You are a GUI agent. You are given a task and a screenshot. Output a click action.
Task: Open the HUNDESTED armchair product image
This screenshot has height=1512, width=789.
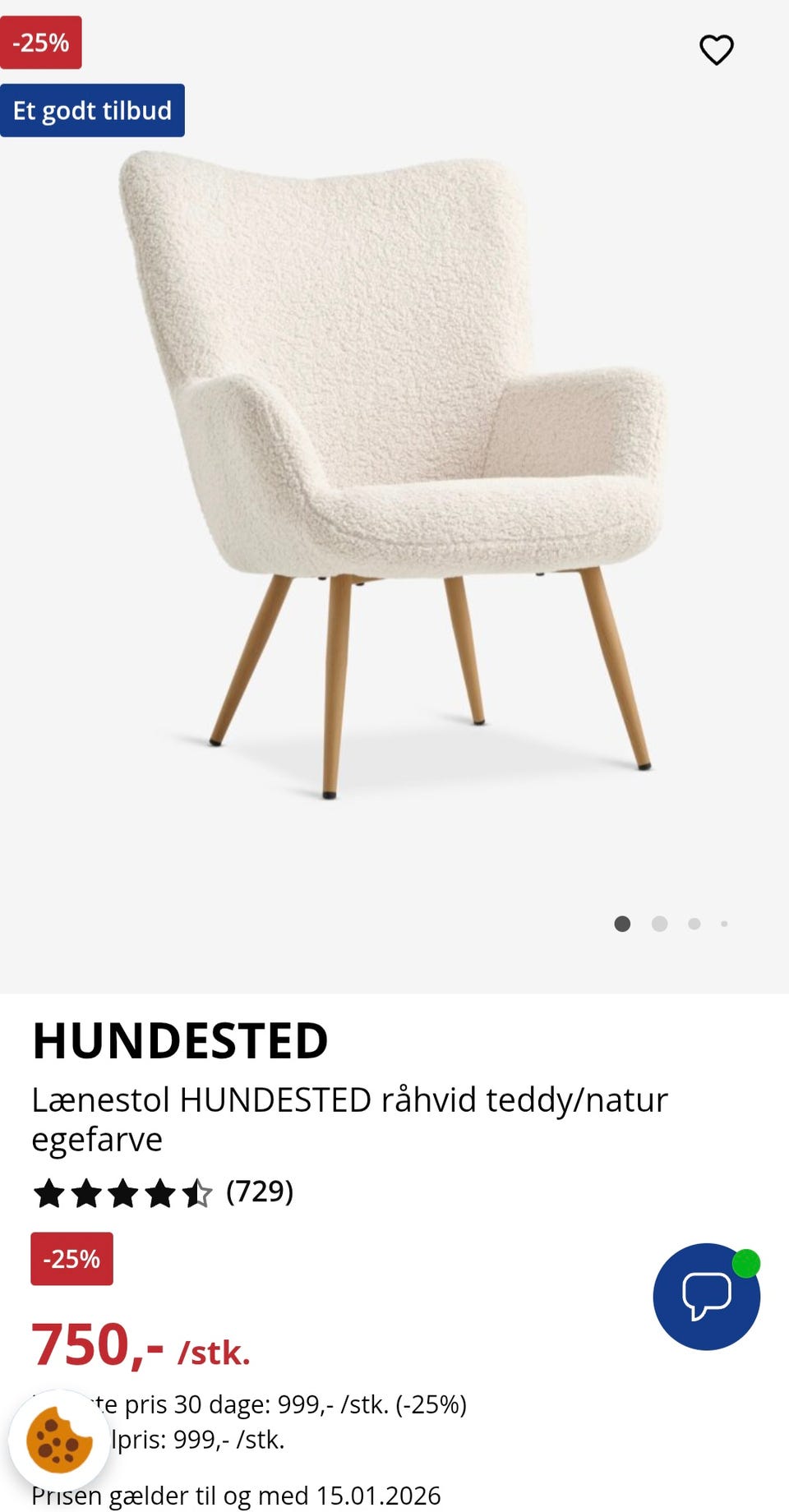392,474
